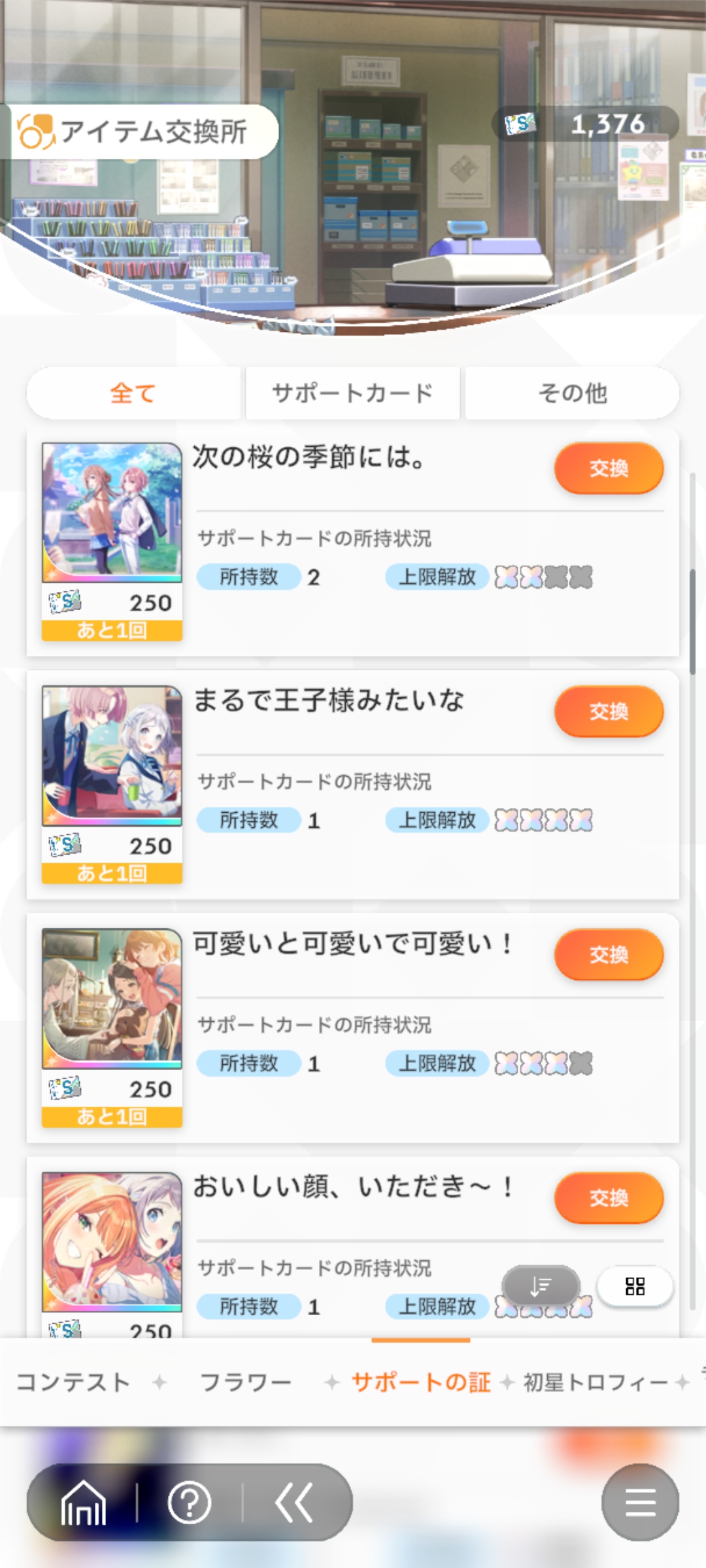
Task: Open the help question mark
Action: tap(190, 1503)
